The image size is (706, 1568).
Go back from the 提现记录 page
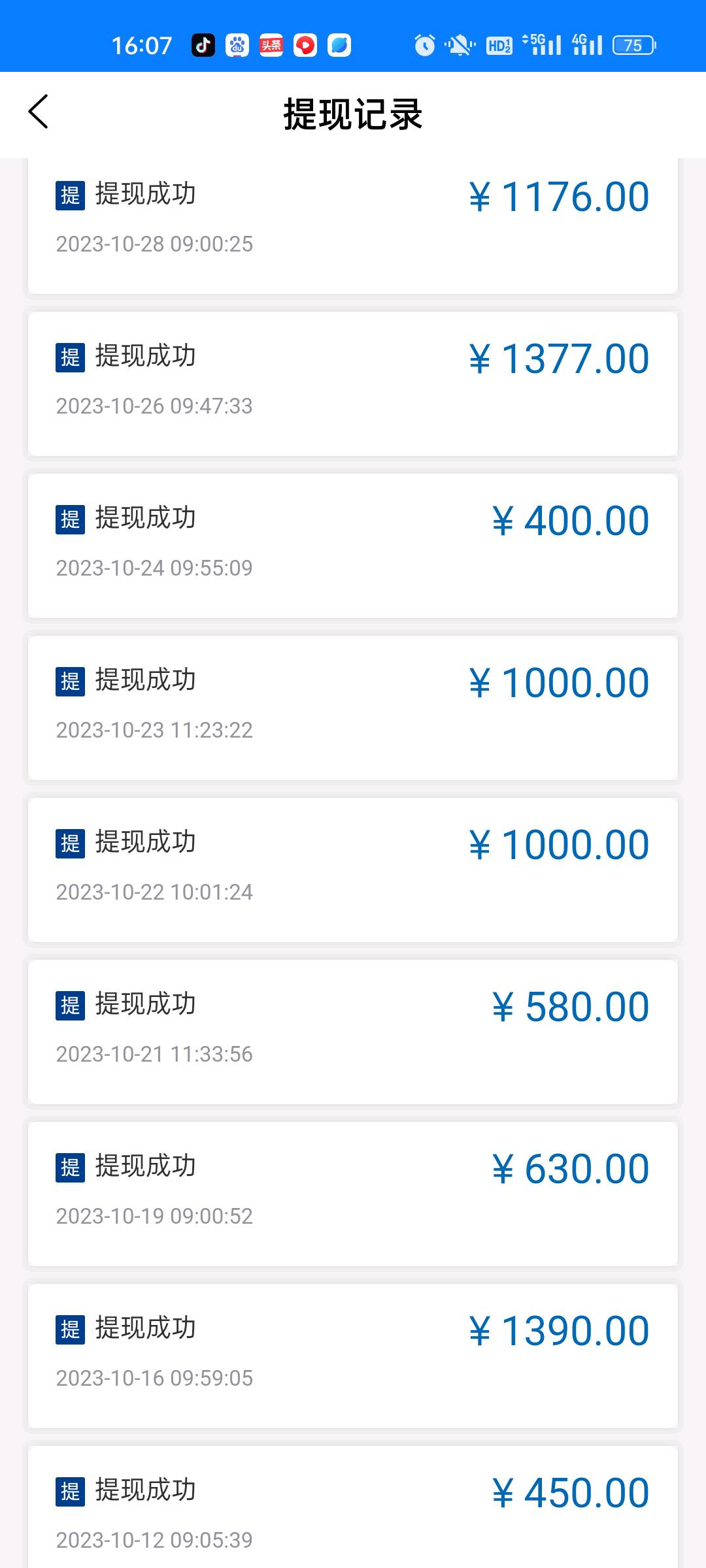[x=39, y=112]
